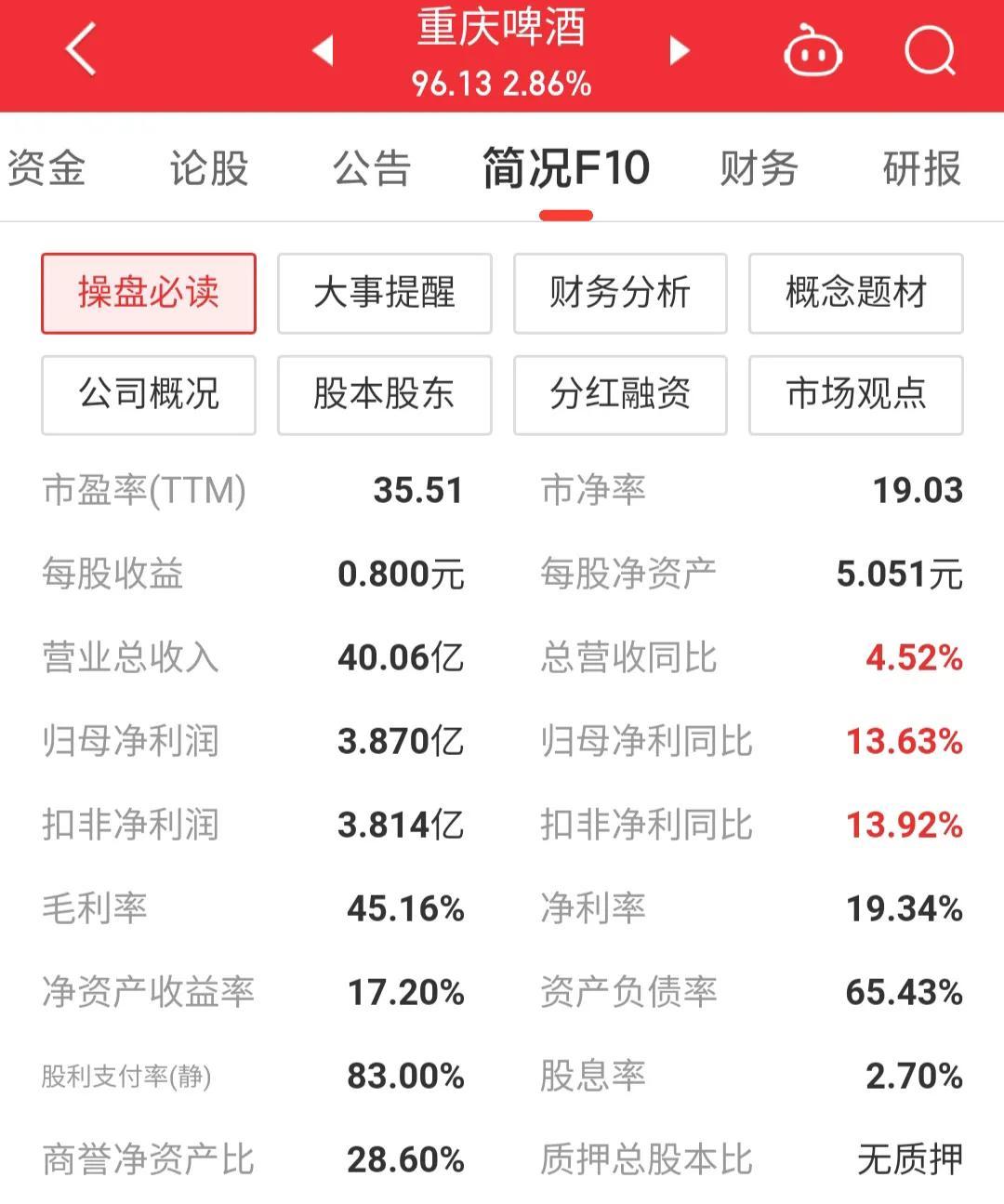This screenshot has height=1204, width=1004.
Task: Switch to the previous stock with left triangle
Action: click(324, 50)
